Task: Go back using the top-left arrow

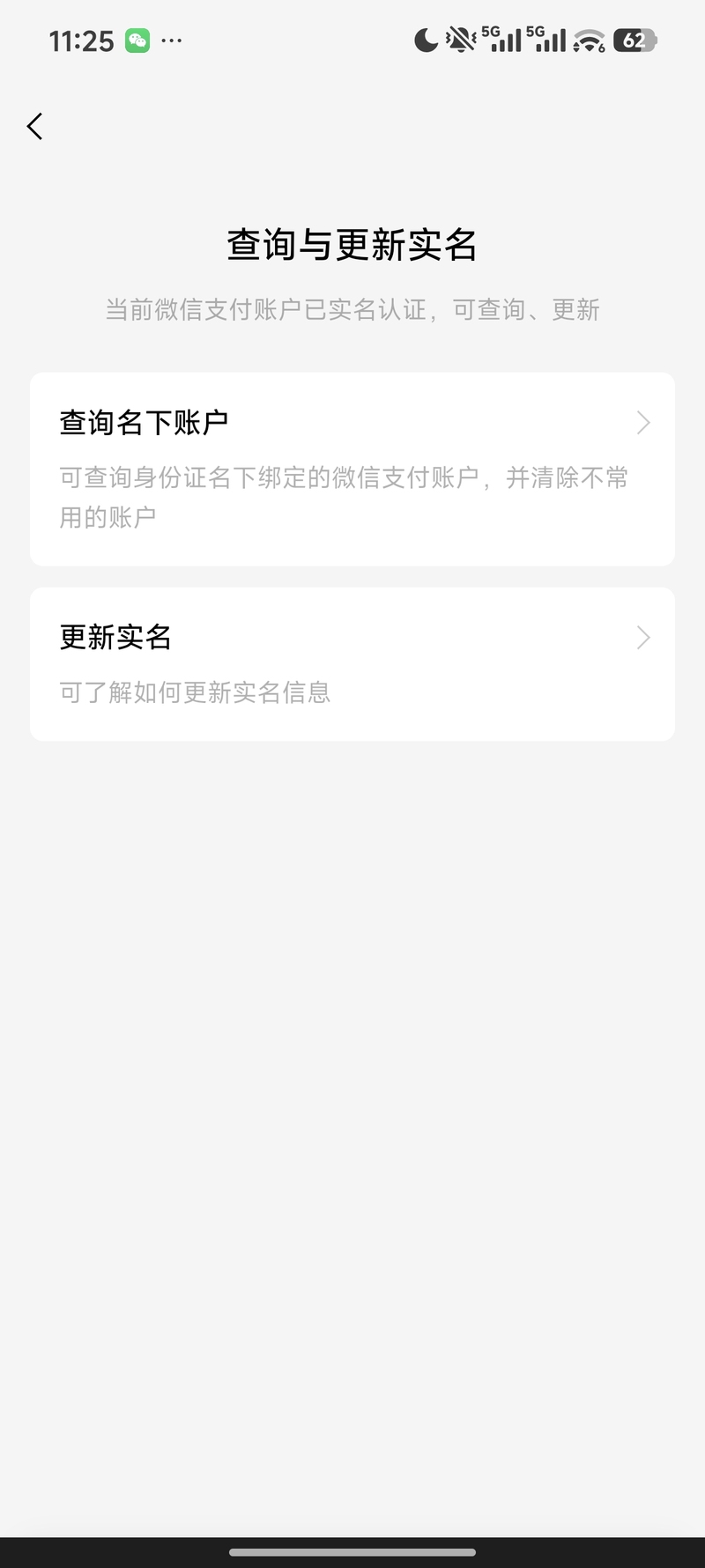Action: (x=35, y=127)
